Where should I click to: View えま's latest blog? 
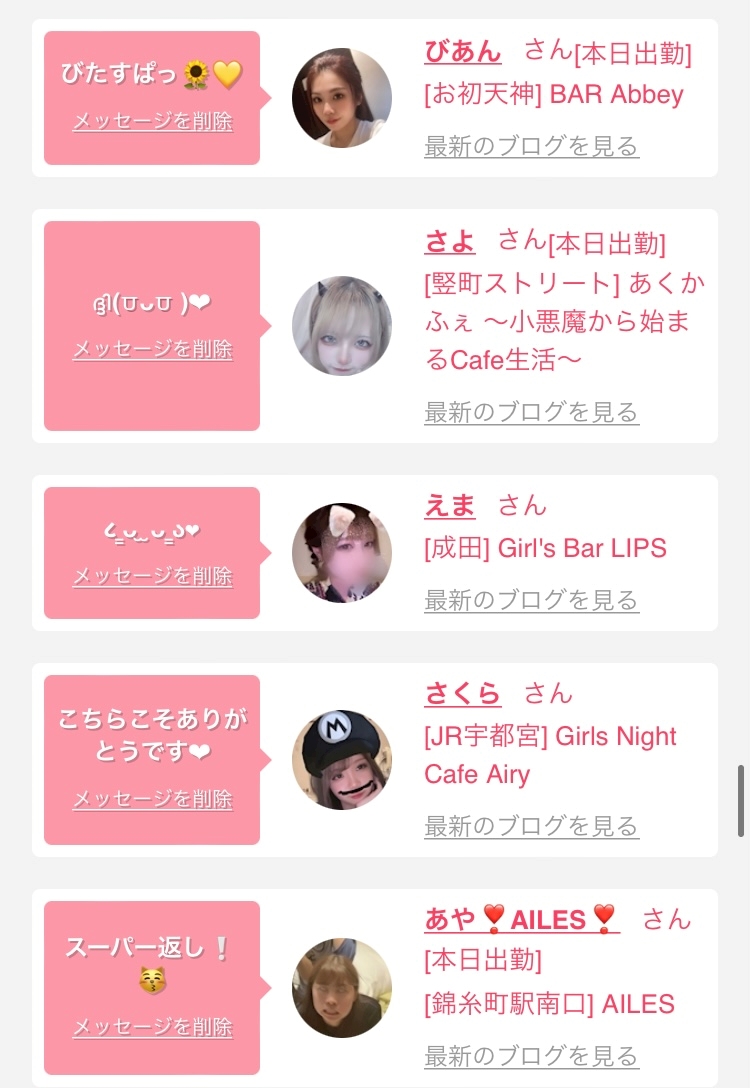pyautogui.click(x=531, y=600)
